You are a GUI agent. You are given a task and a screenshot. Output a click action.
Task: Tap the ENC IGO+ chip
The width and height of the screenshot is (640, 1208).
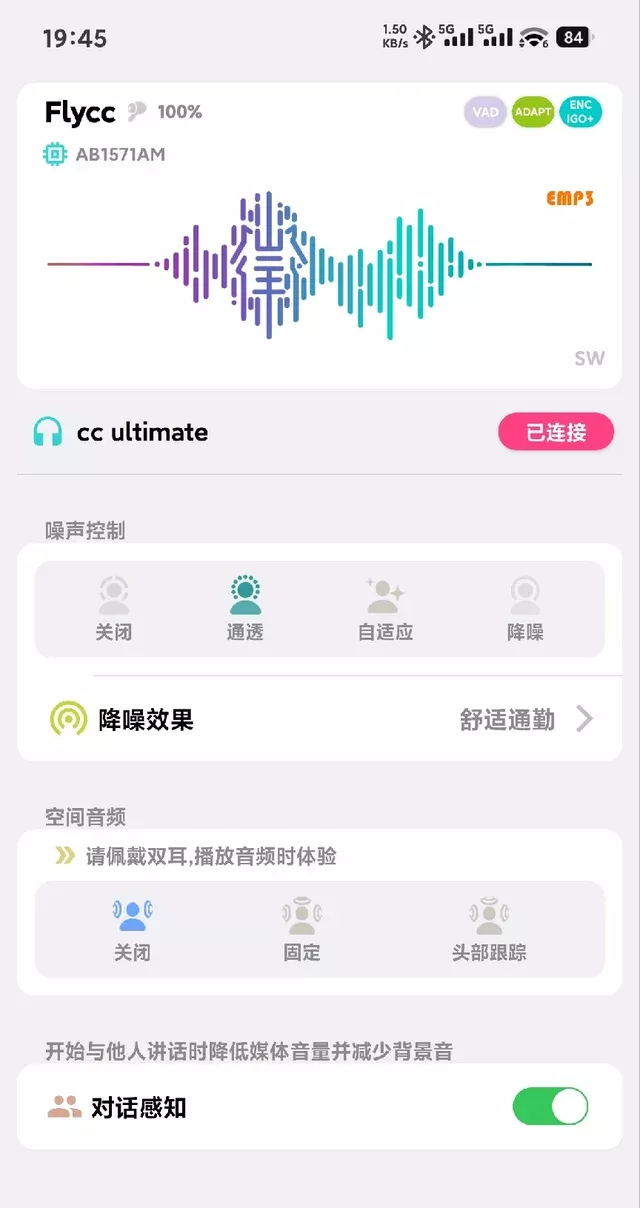pos(581,112)
